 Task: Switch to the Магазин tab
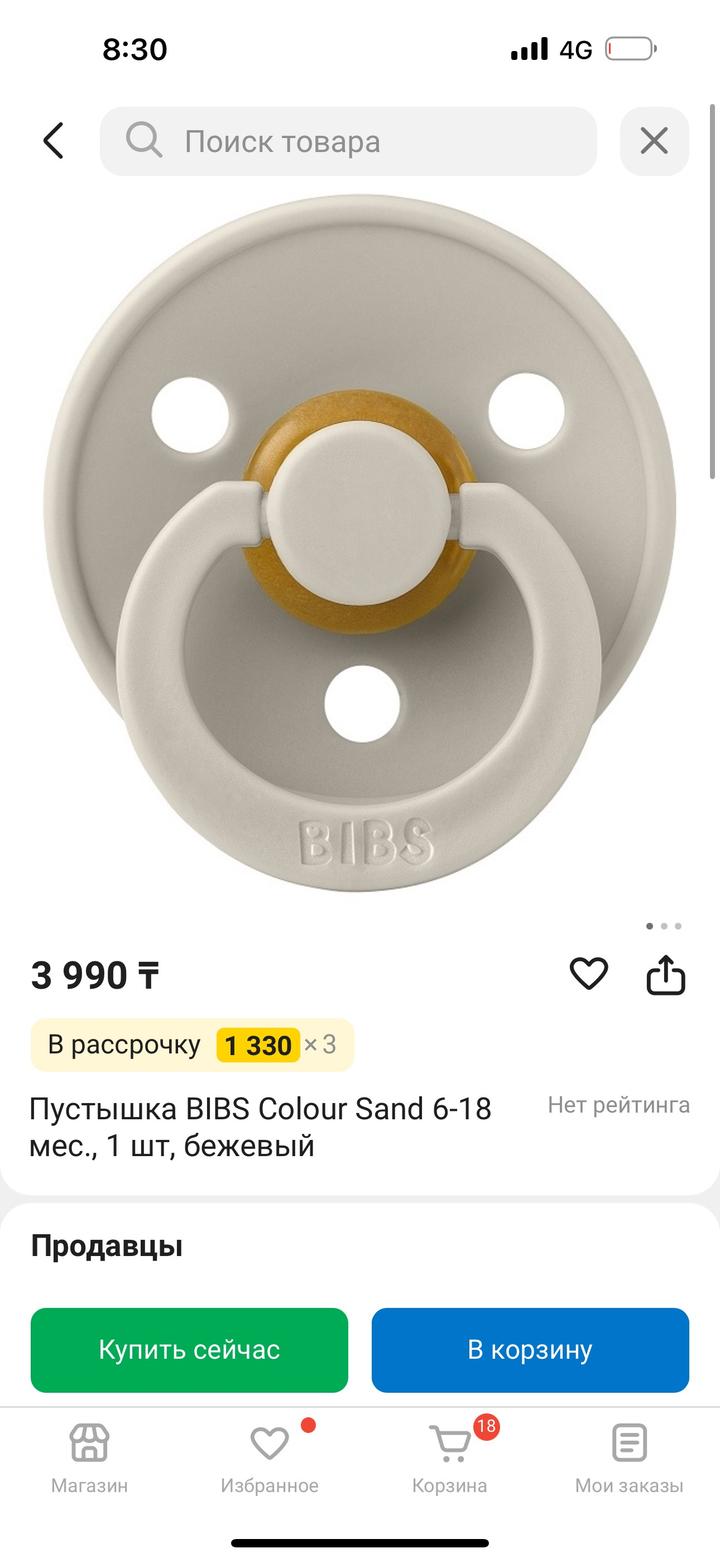(89, 1459)
